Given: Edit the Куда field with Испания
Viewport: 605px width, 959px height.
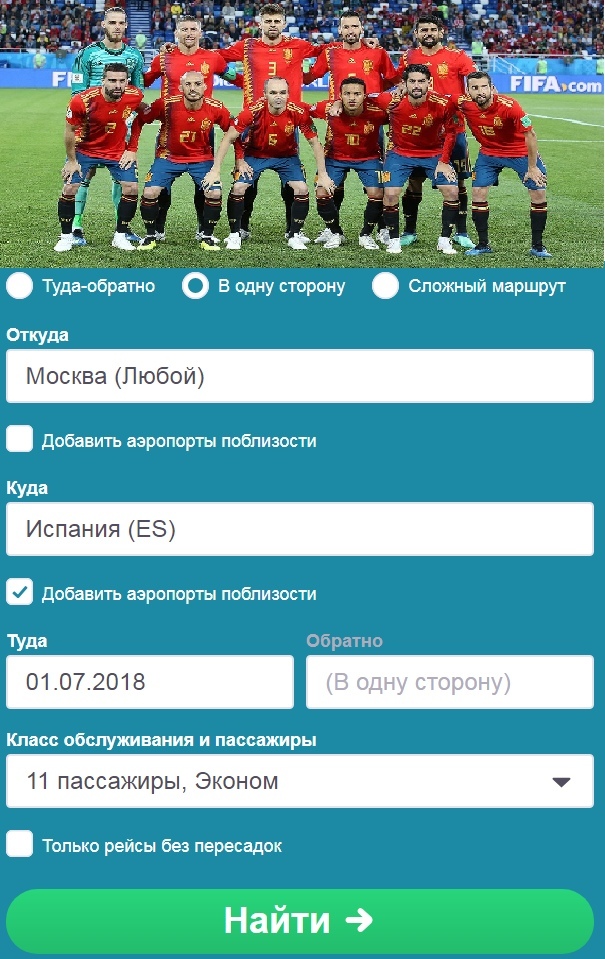Looking at the screenshot, I should pos(300,529).
